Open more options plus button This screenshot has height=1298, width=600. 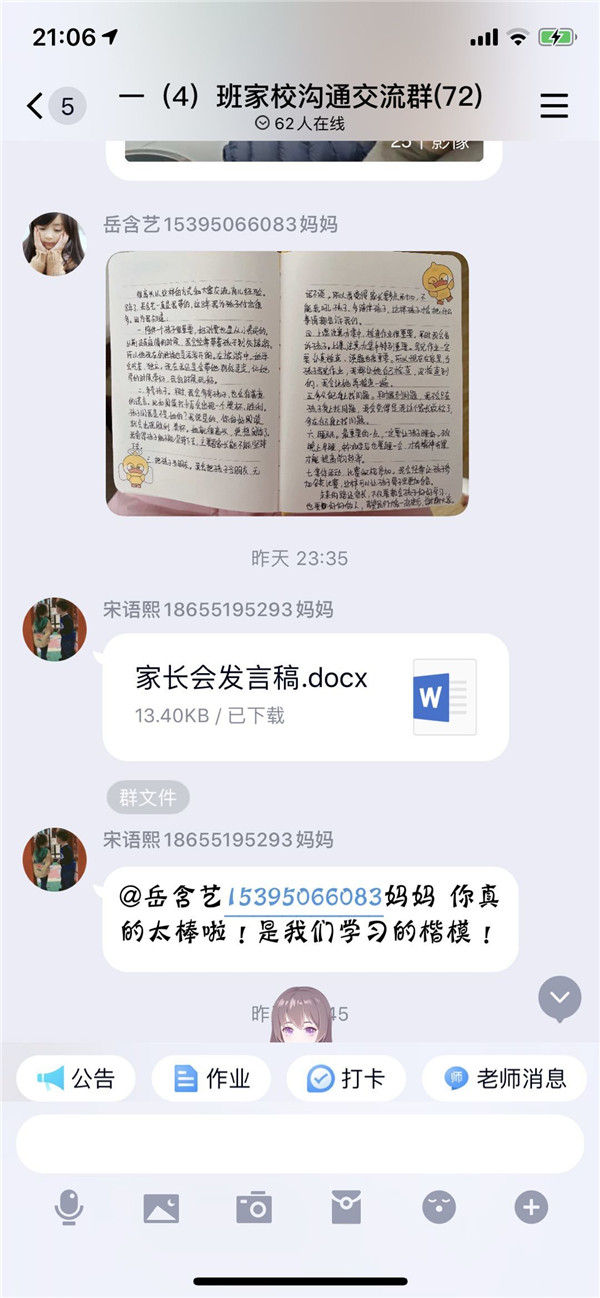click(x=531, y=1208)
